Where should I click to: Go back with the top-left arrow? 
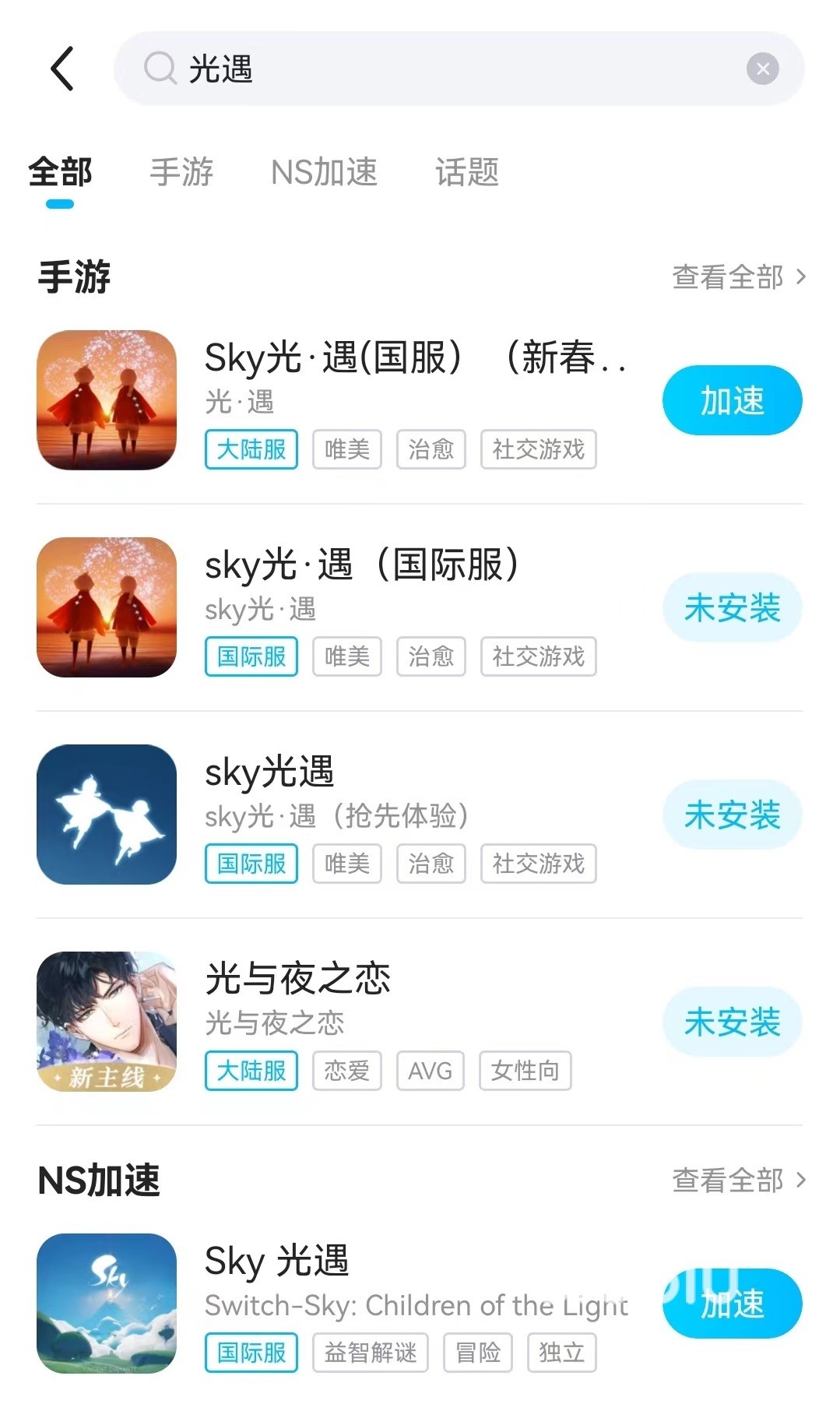62,69
